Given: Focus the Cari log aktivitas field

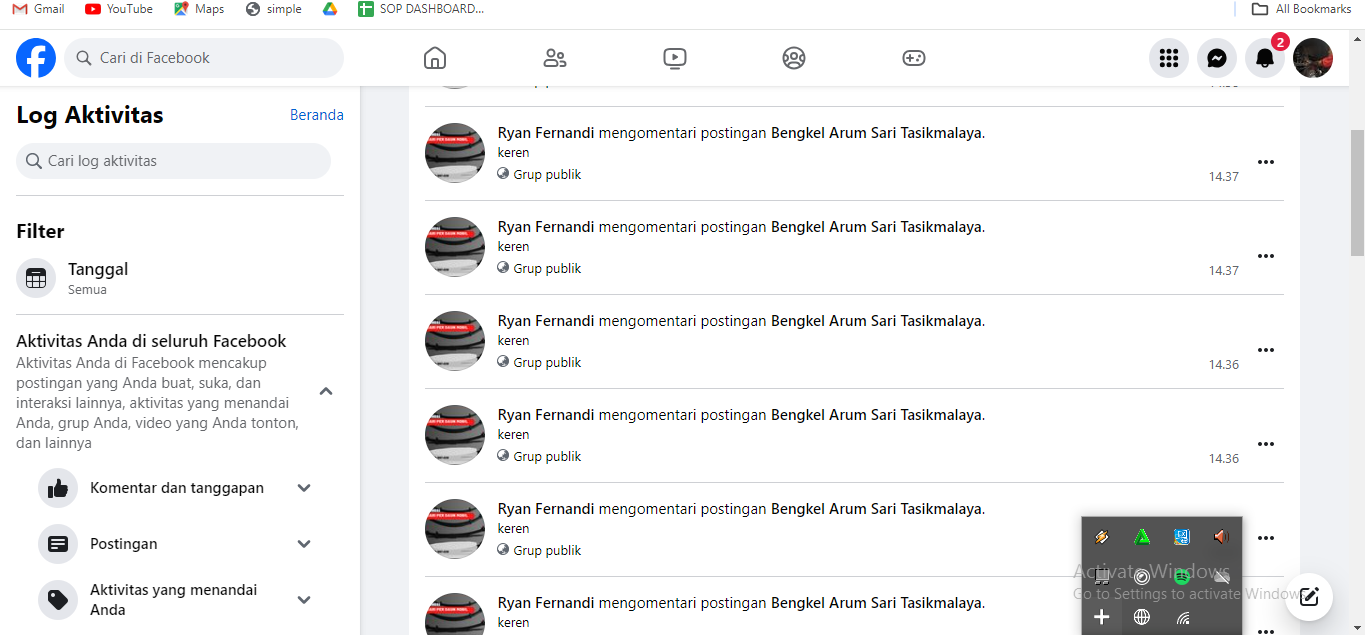Looking at the screenshot, I should (x=173, y=161).
